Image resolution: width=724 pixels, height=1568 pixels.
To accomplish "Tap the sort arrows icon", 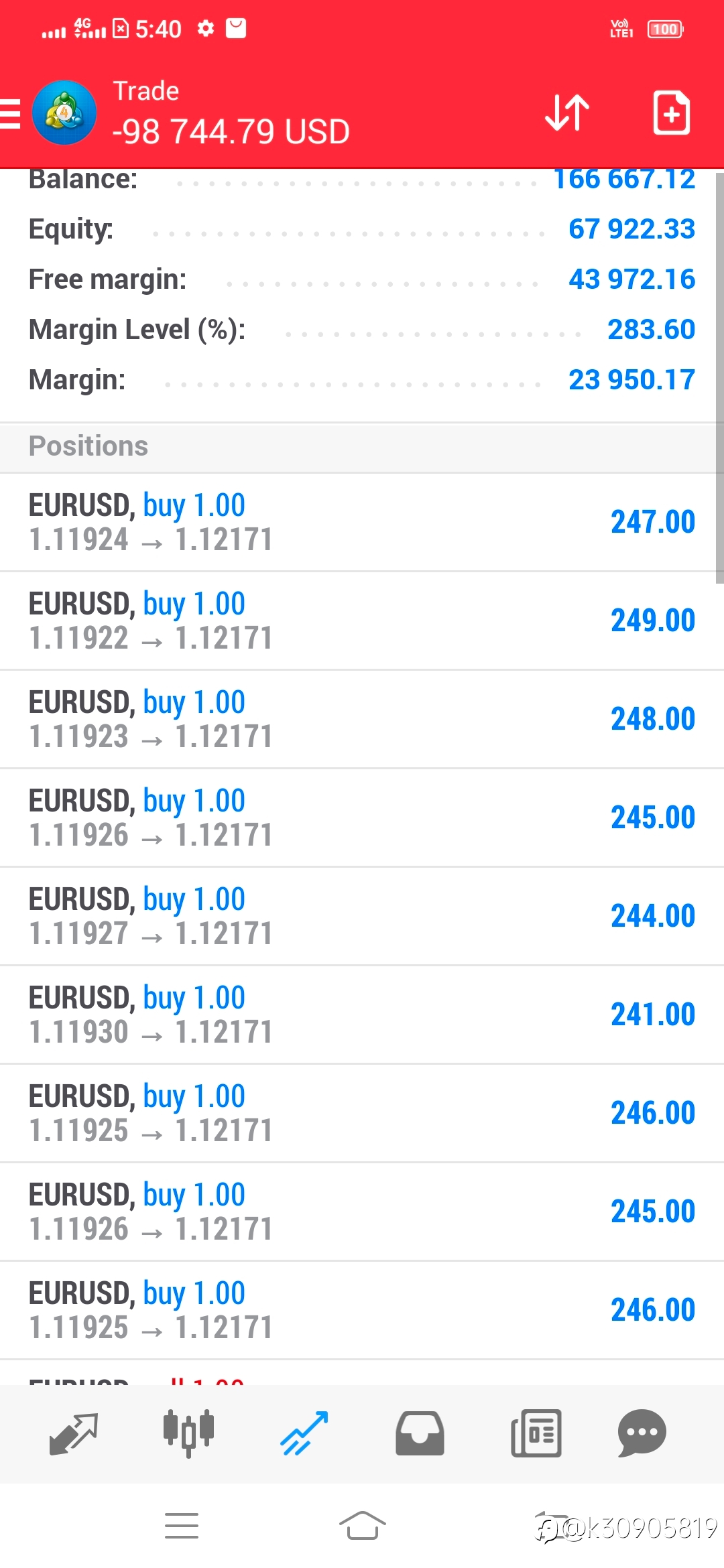I will click(567, 113).
